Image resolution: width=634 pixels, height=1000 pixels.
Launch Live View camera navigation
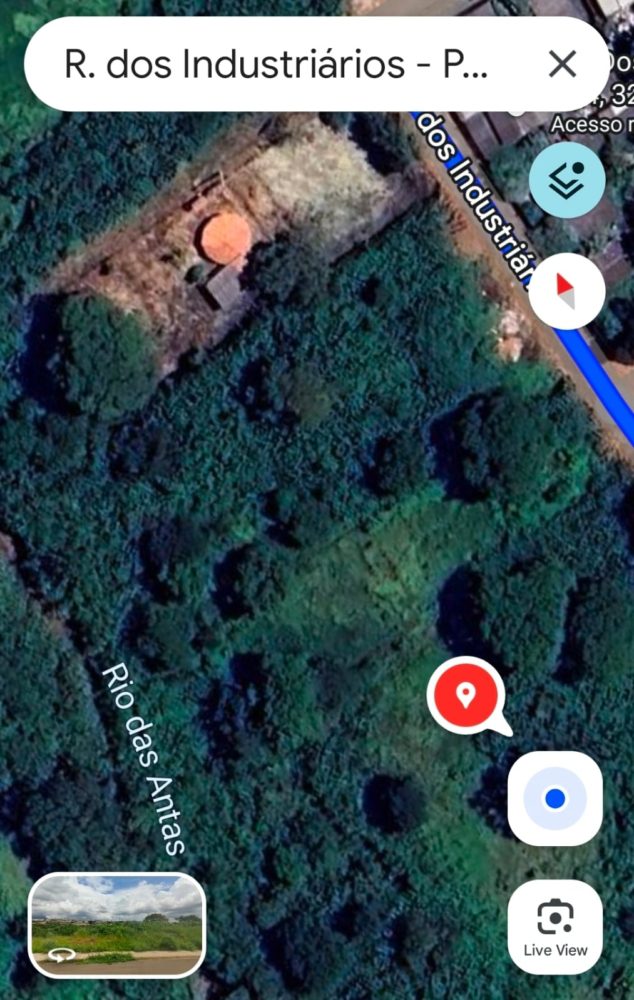coord(555,927)
